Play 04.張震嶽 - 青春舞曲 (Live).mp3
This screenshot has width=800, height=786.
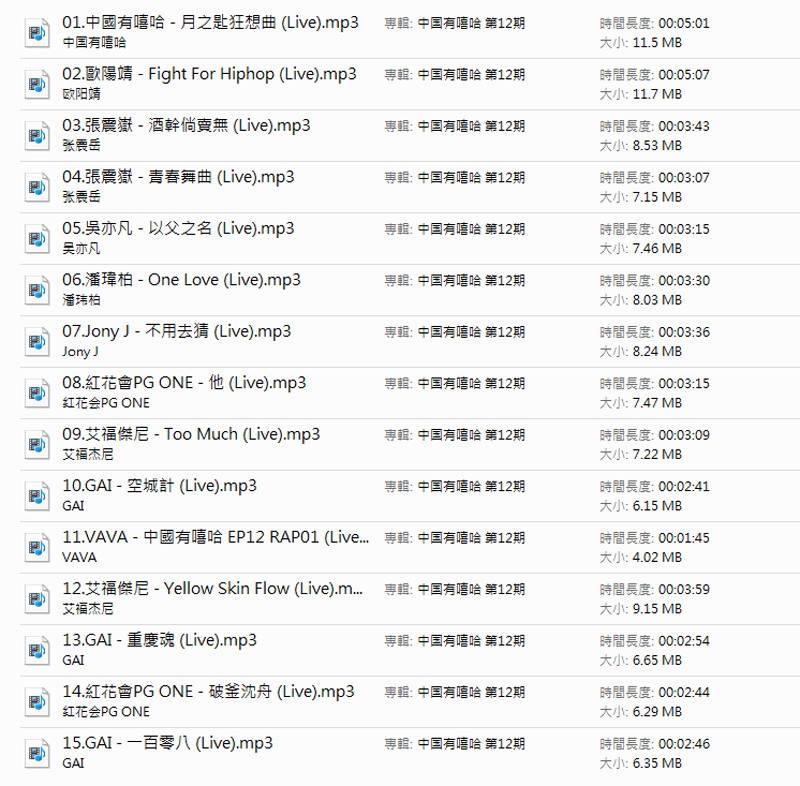(x=178, y=177)
